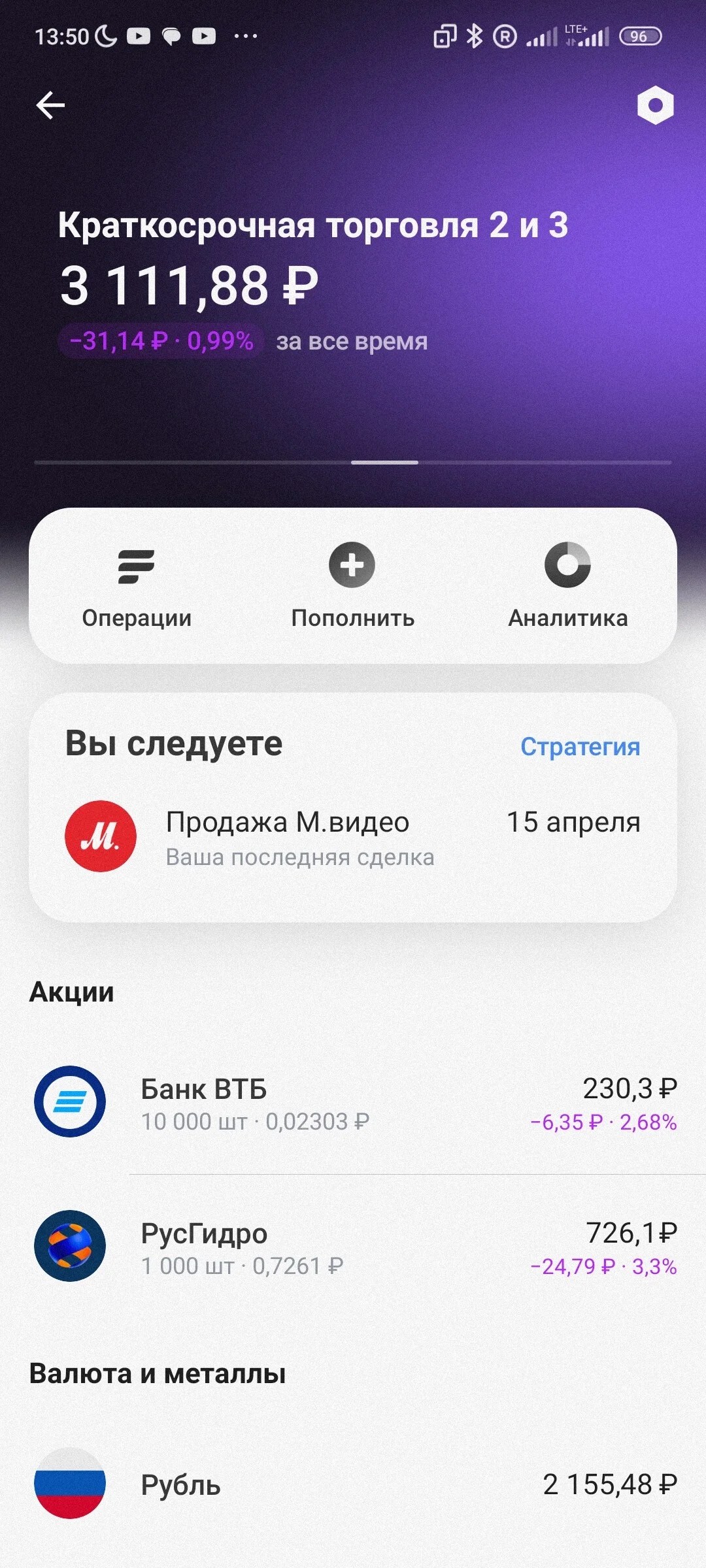Viewport: 706px width, 1568px height.
Task: Go back using the top arrow
Action: click(50, 105)
